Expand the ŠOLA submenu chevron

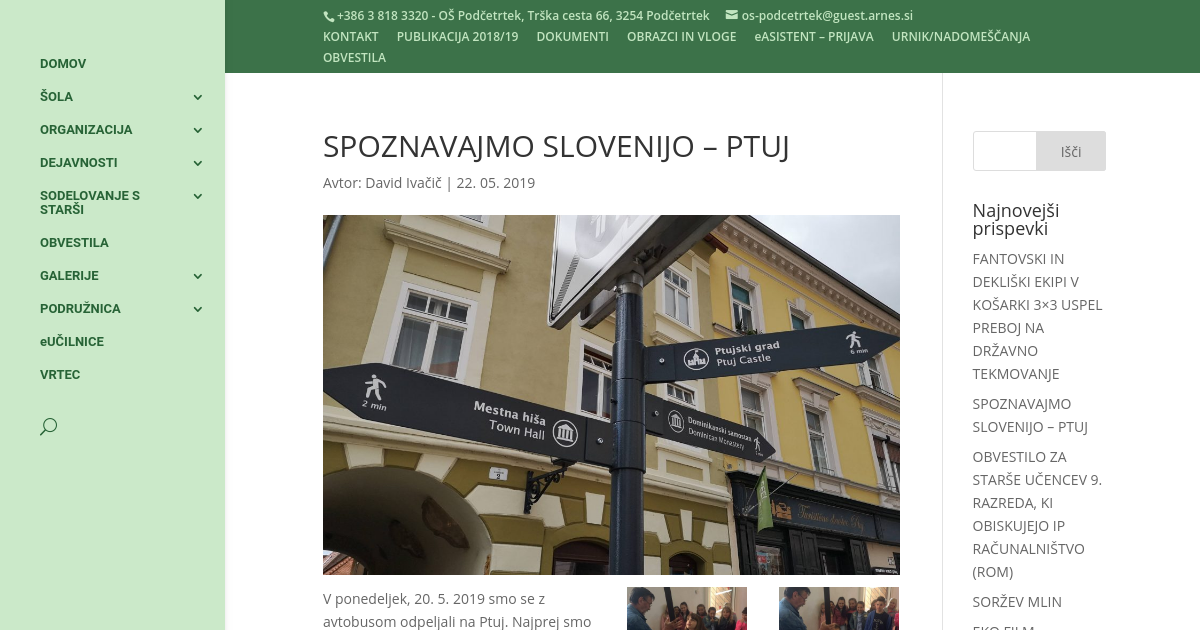(x=198, y=97)
